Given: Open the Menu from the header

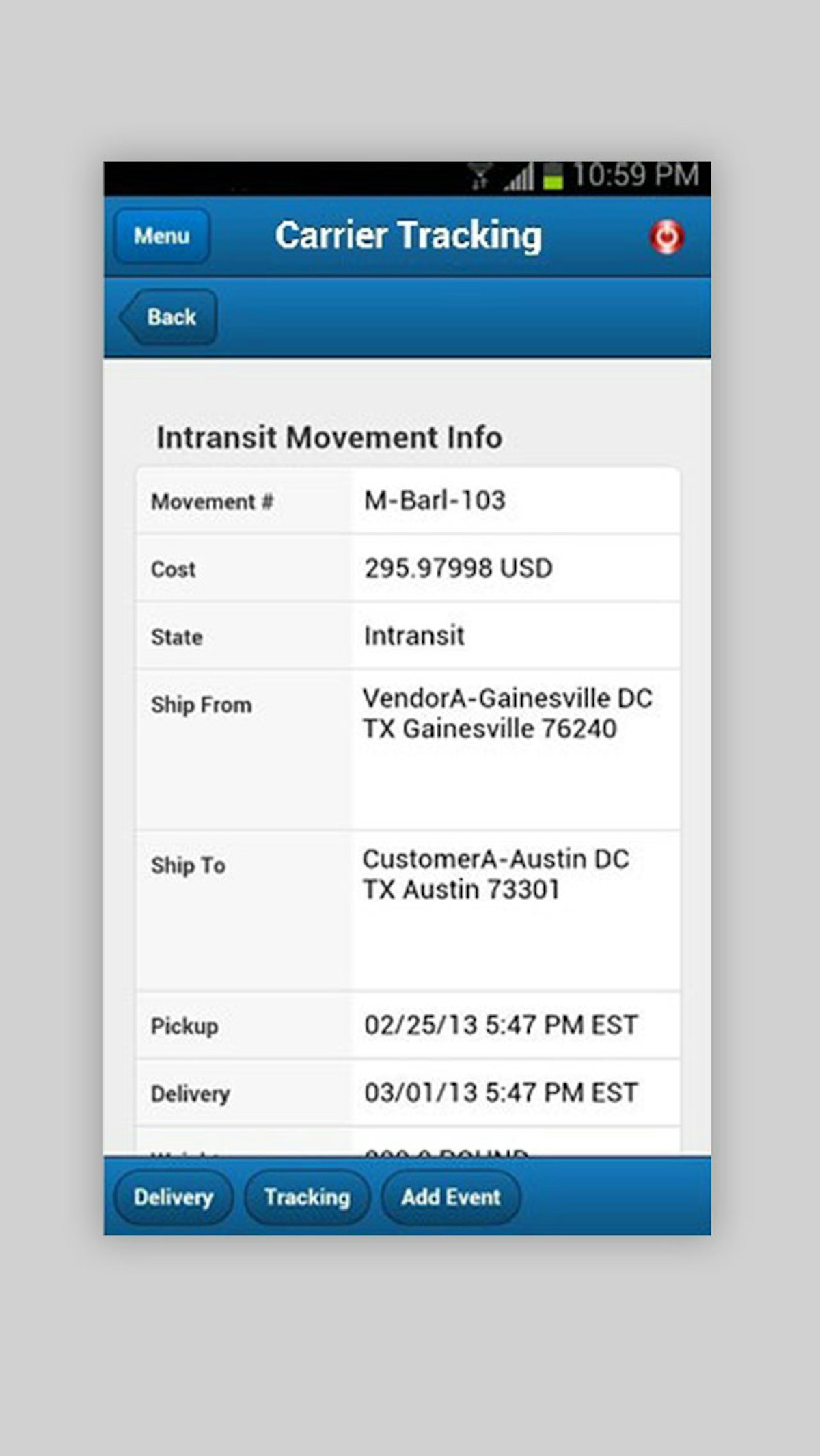Looking at the screenshot, I should coord(161,237).
